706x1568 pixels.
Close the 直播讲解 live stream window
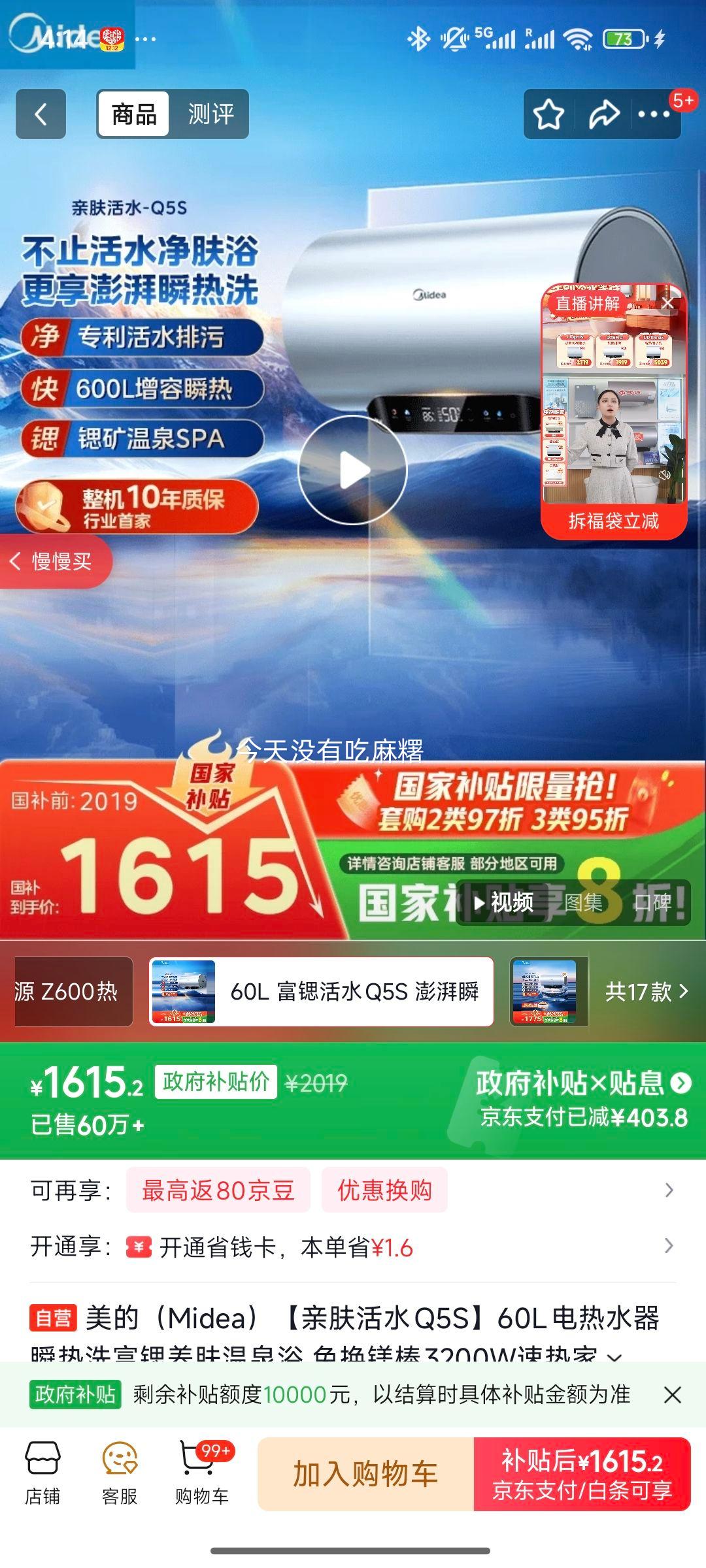pos(668,302)
